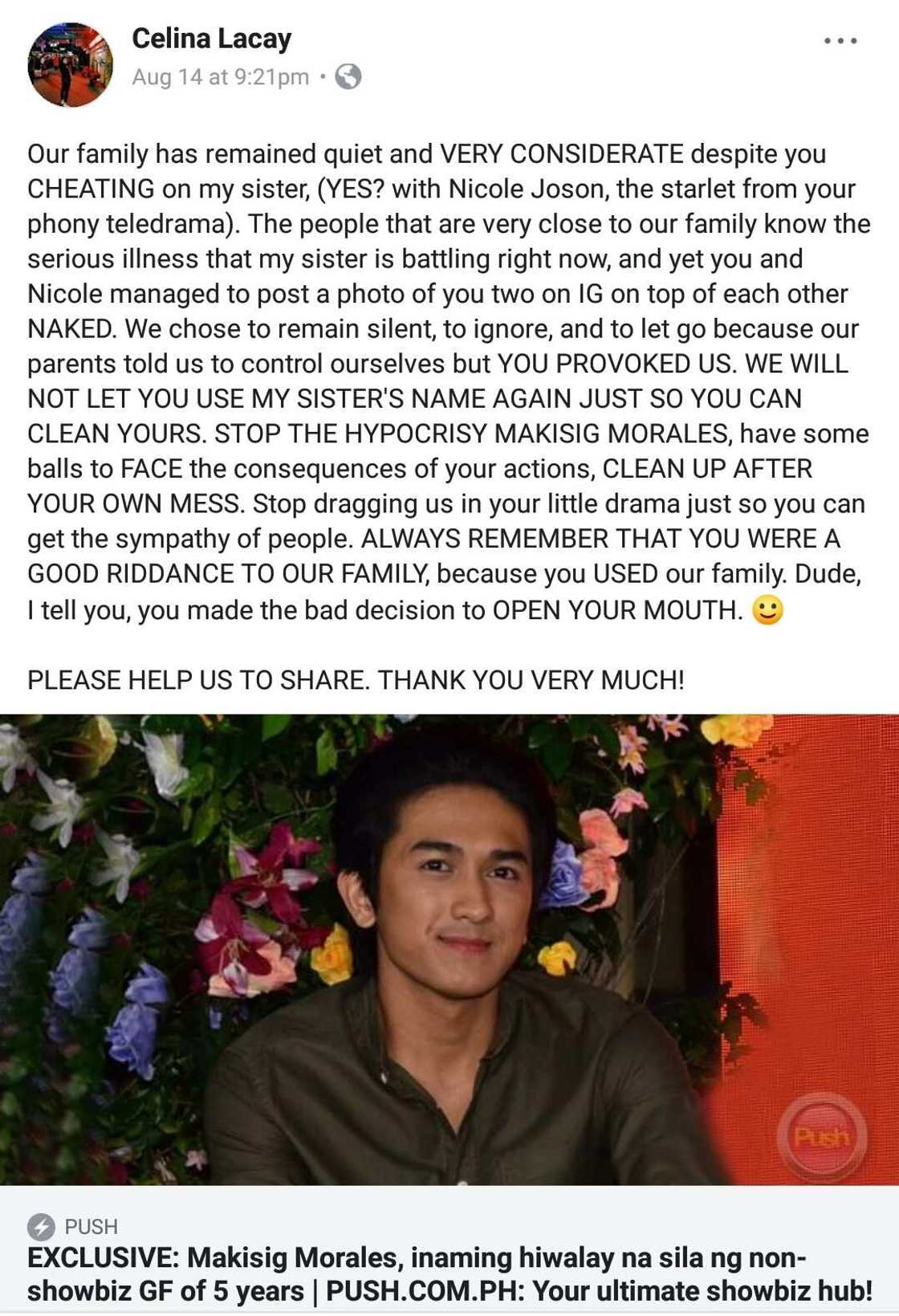Tap the Celina Lacay name link

[211, 39]
